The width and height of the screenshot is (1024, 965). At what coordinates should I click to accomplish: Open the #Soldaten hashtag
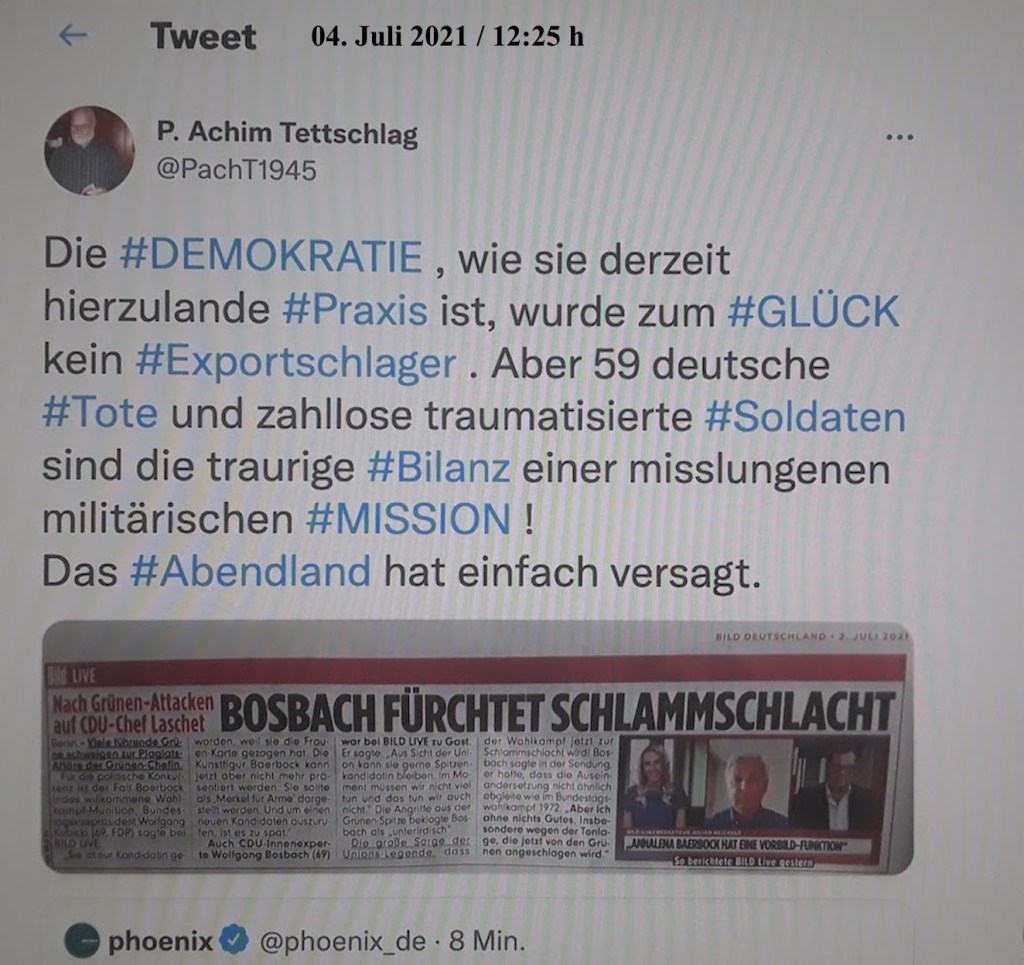(x=804, y=415)
